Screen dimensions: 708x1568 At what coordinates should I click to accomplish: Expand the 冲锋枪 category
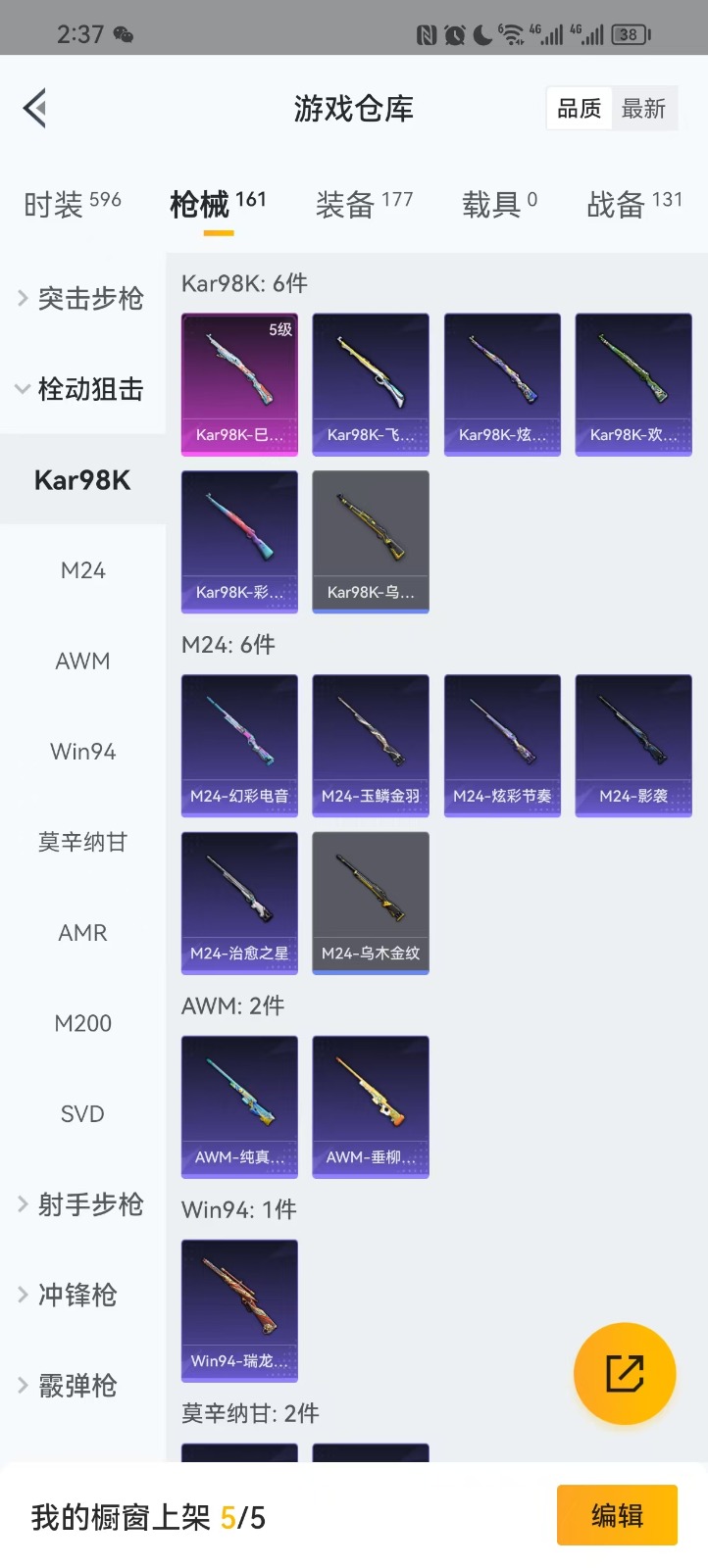(x=82, y=1295)
